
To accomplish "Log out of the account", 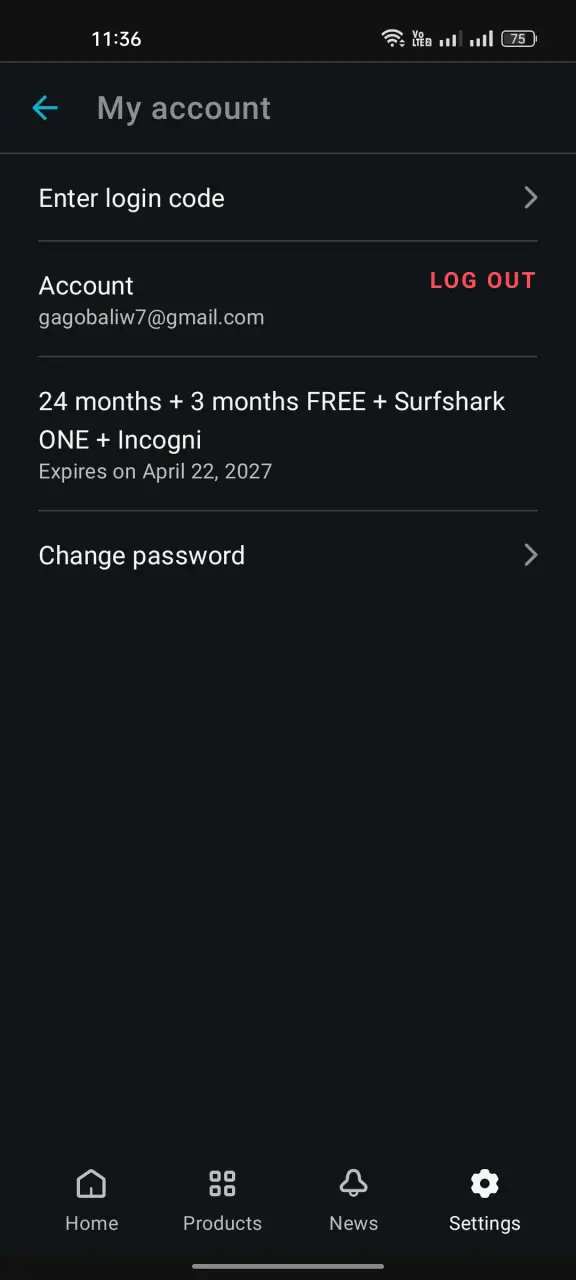I will pos(483,281).
